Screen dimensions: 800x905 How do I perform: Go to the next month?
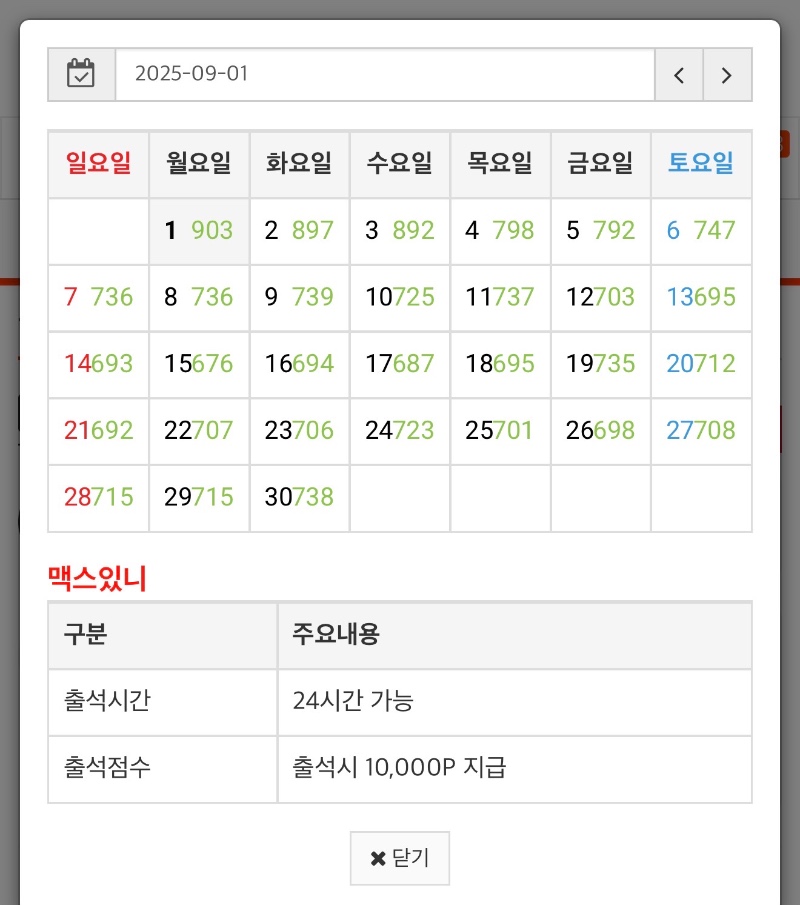point(727,75)
